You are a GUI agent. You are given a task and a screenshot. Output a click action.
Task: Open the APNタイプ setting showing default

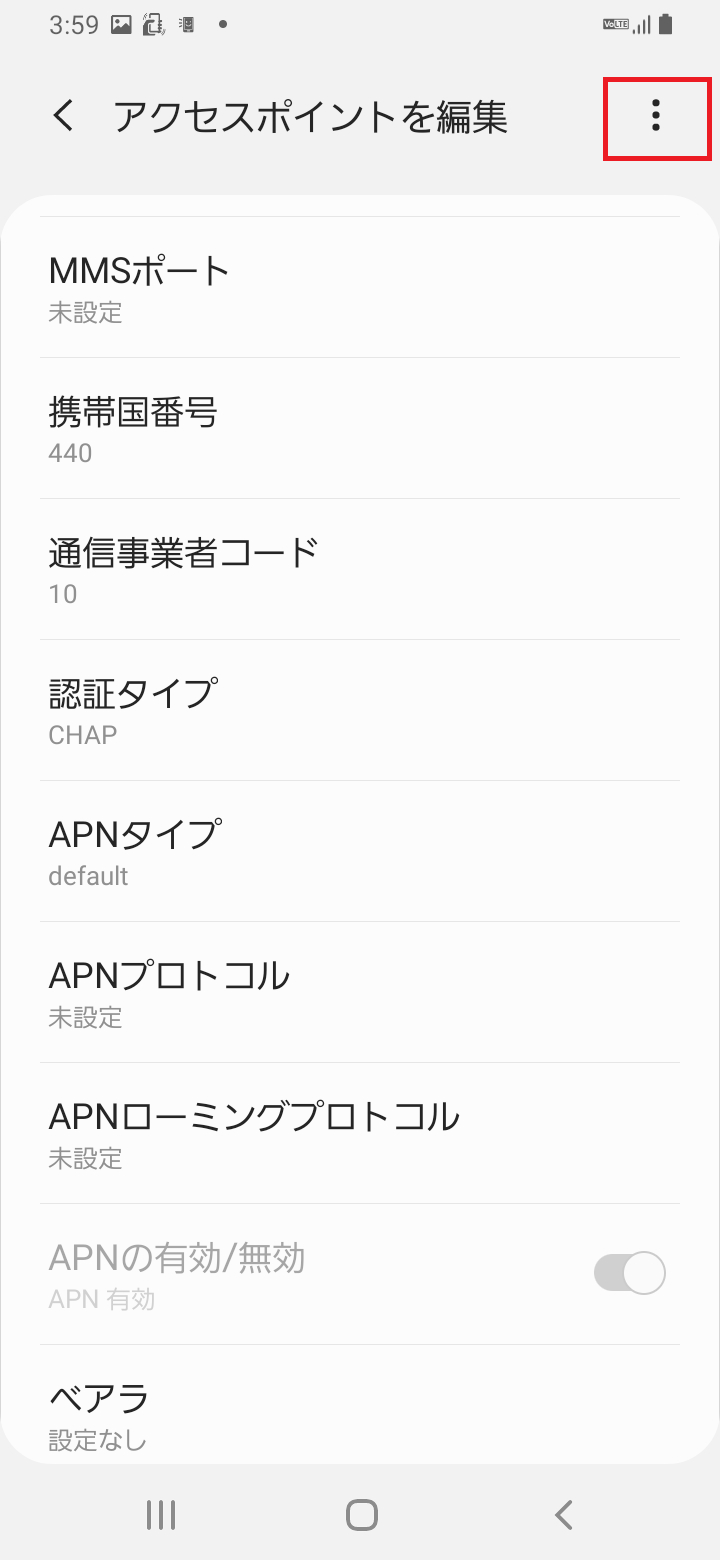pos(360,852)
